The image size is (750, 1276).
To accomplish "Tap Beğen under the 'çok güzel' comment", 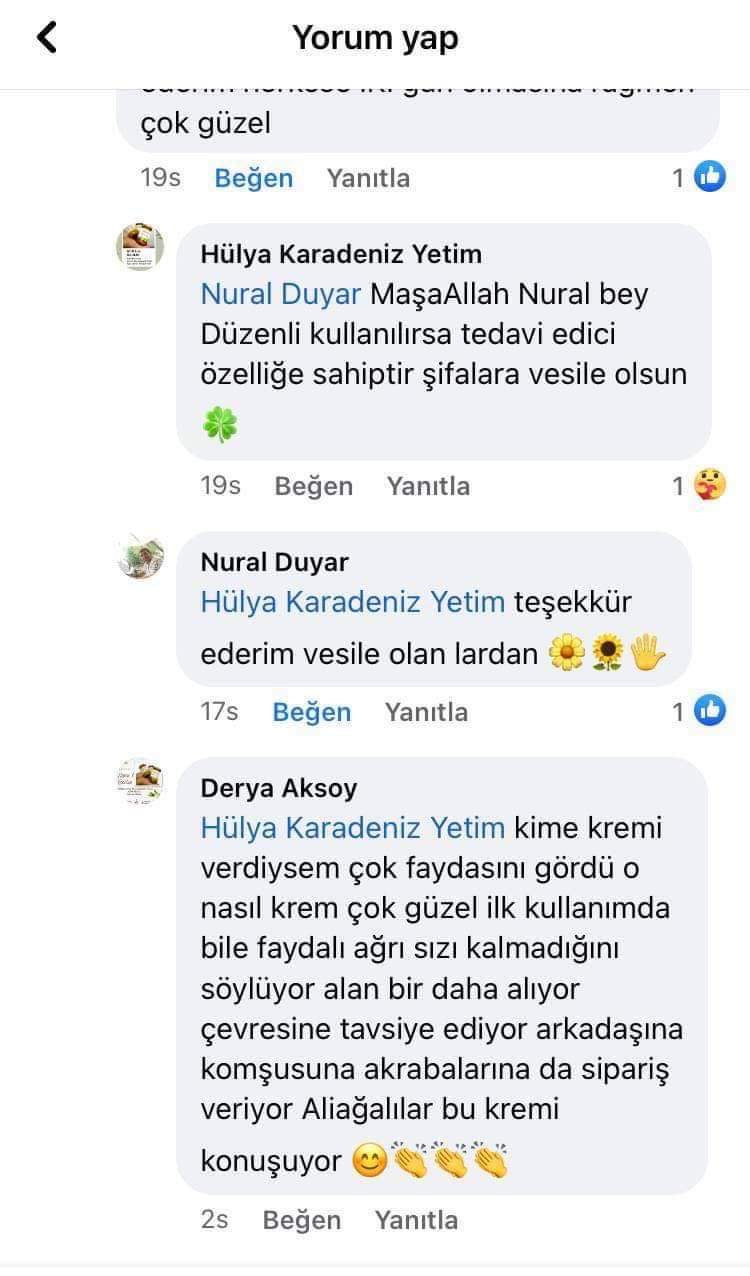I will 254,178.
